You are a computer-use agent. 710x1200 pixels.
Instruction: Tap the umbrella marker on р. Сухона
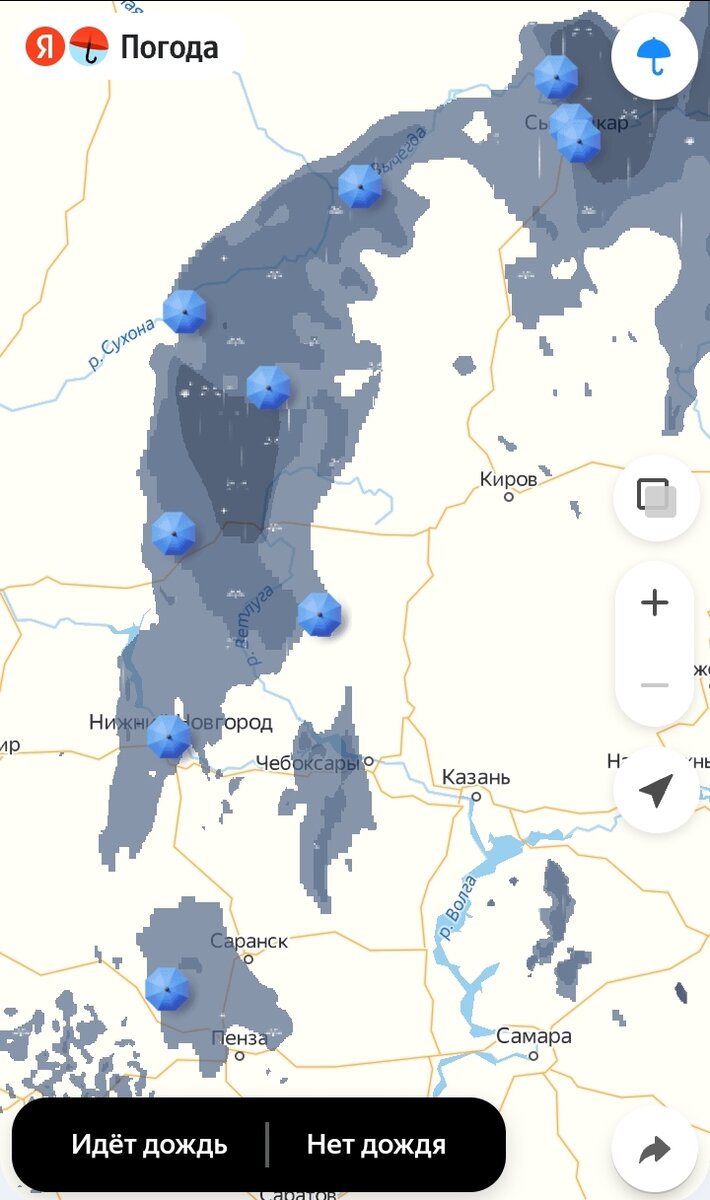(x=184, y=312)
